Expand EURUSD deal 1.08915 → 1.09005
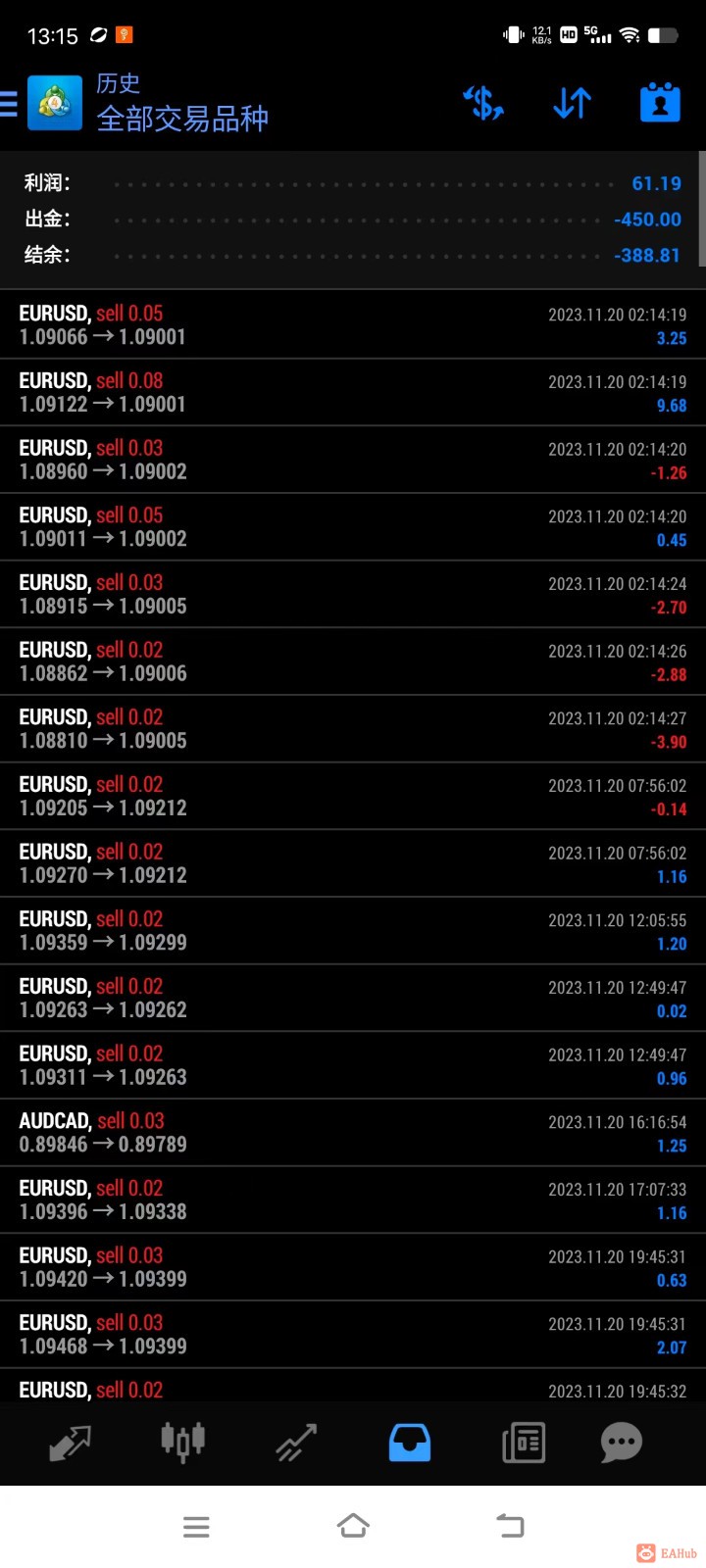 click(x=353, y=595)
